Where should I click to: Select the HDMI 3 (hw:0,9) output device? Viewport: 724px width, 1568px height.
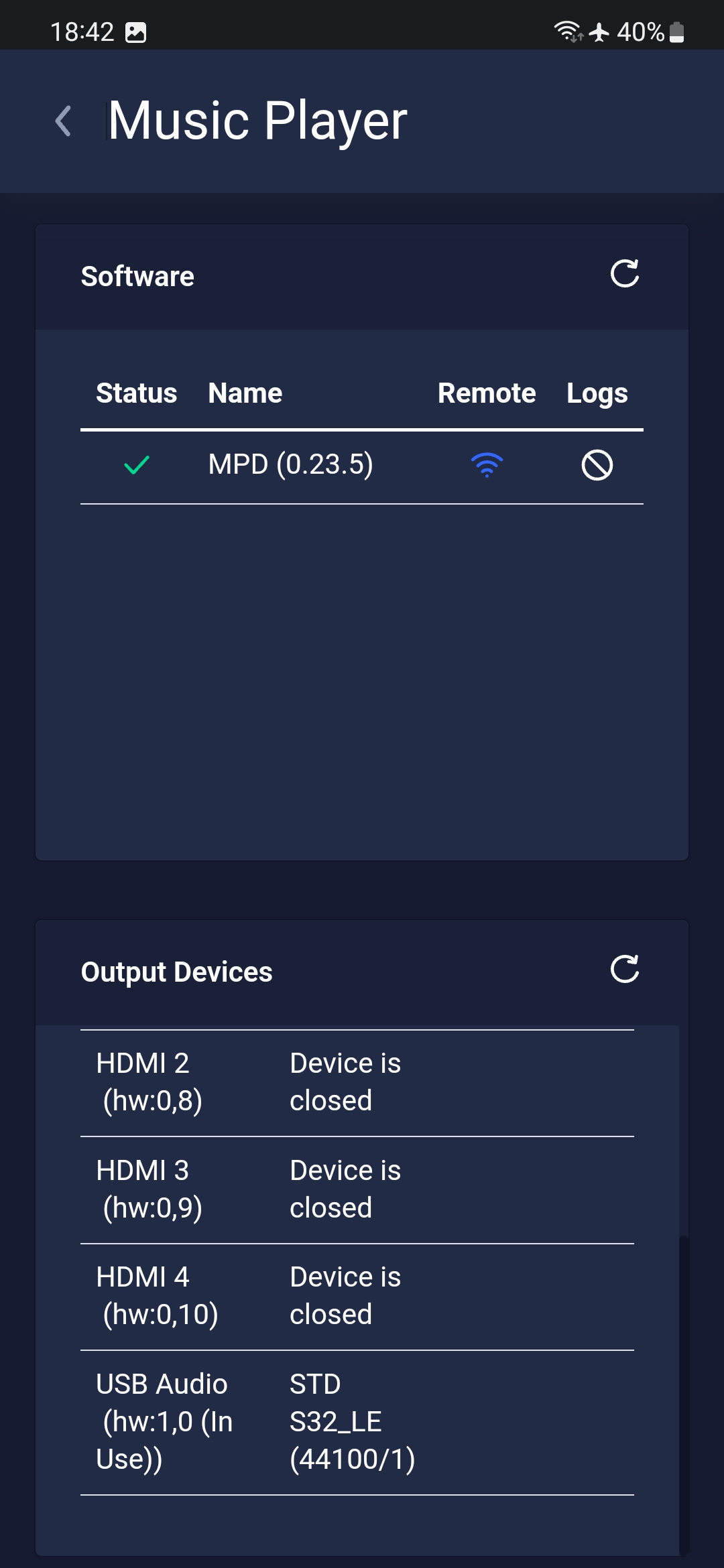pyautogui.click(x=357, y=1190)
